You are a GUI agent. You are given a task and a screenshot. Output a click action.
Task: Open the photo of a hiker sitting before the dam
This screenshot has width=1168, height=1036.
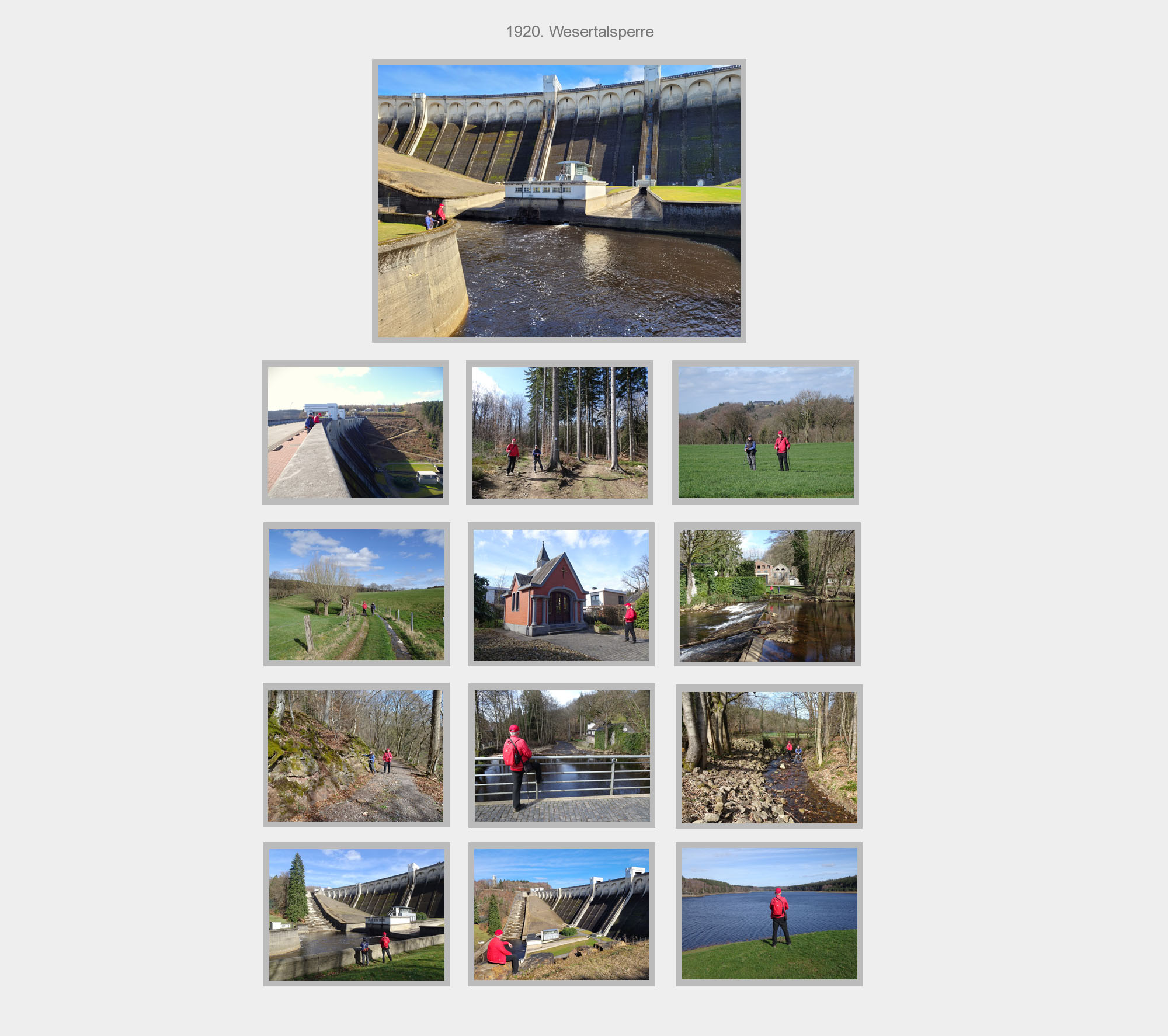(561, 914)
